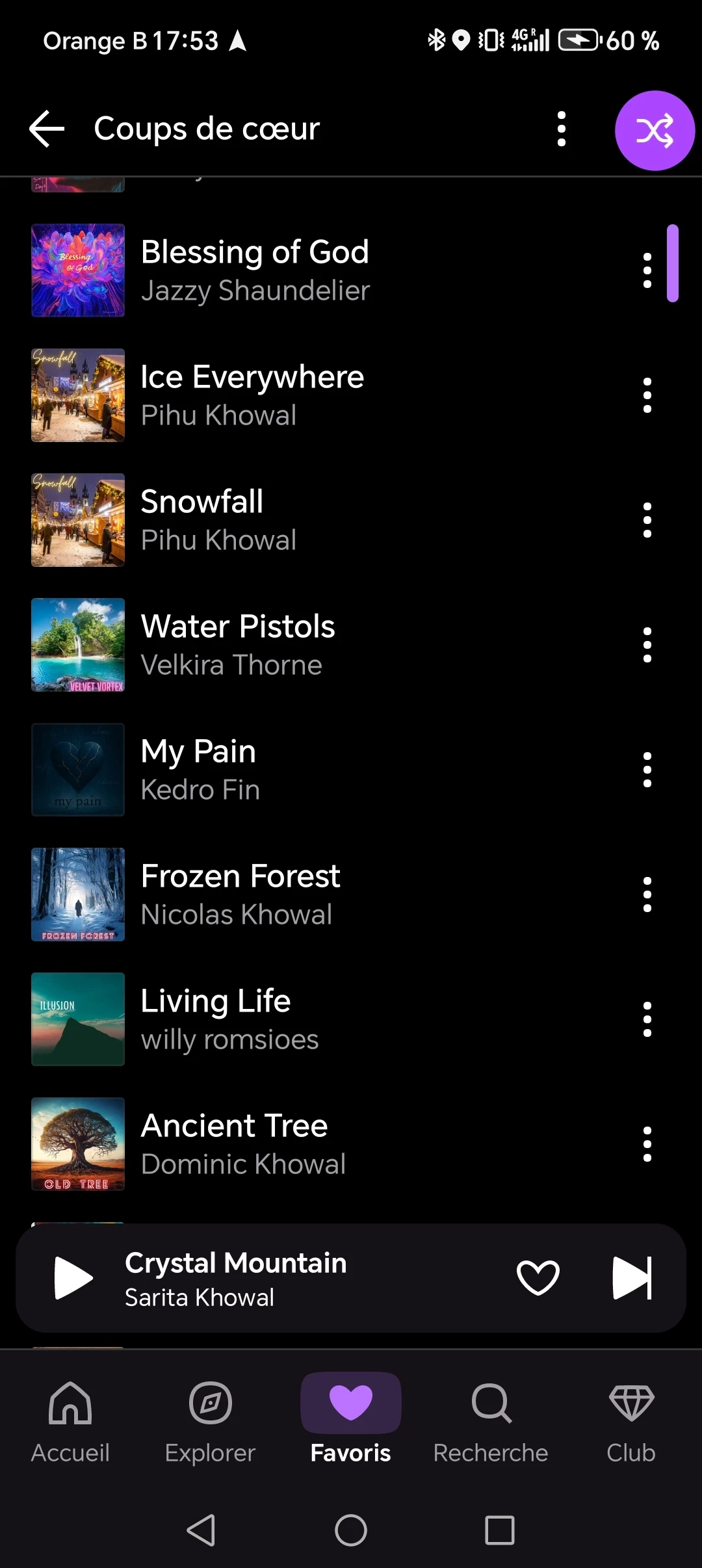Screen dimensions: 702x1568
Task: Open the playlist overflow menu in header
Action: [x=562, y=129]
